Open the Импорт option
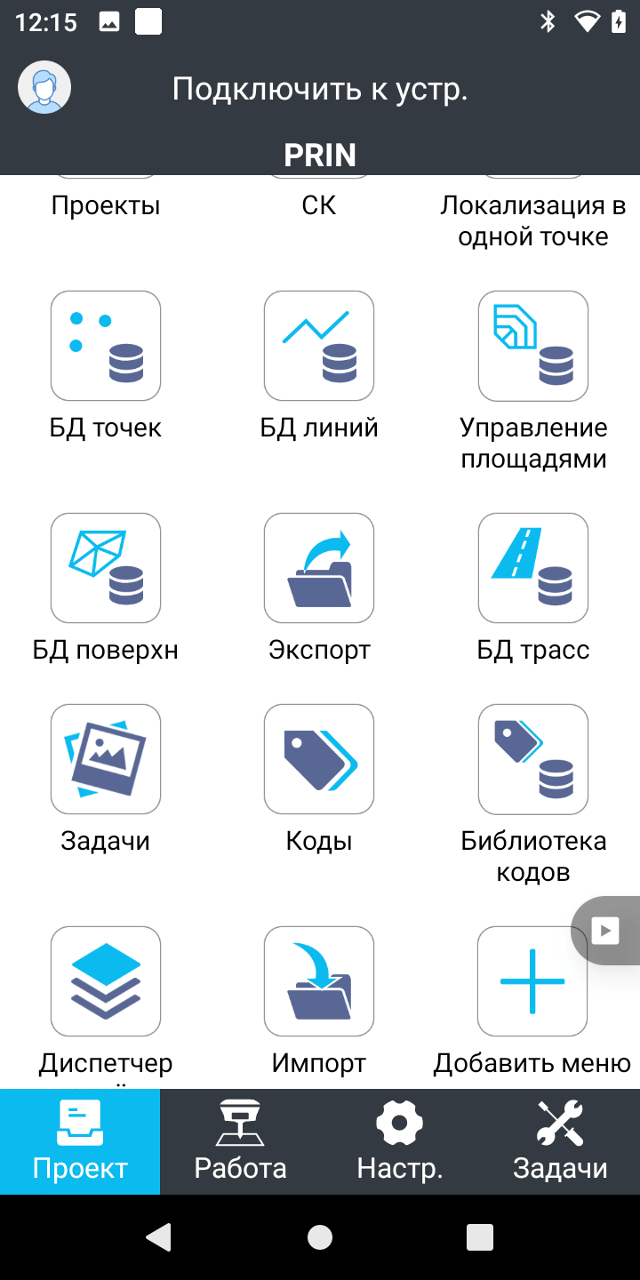640x1280 pixels. [319, 981]
